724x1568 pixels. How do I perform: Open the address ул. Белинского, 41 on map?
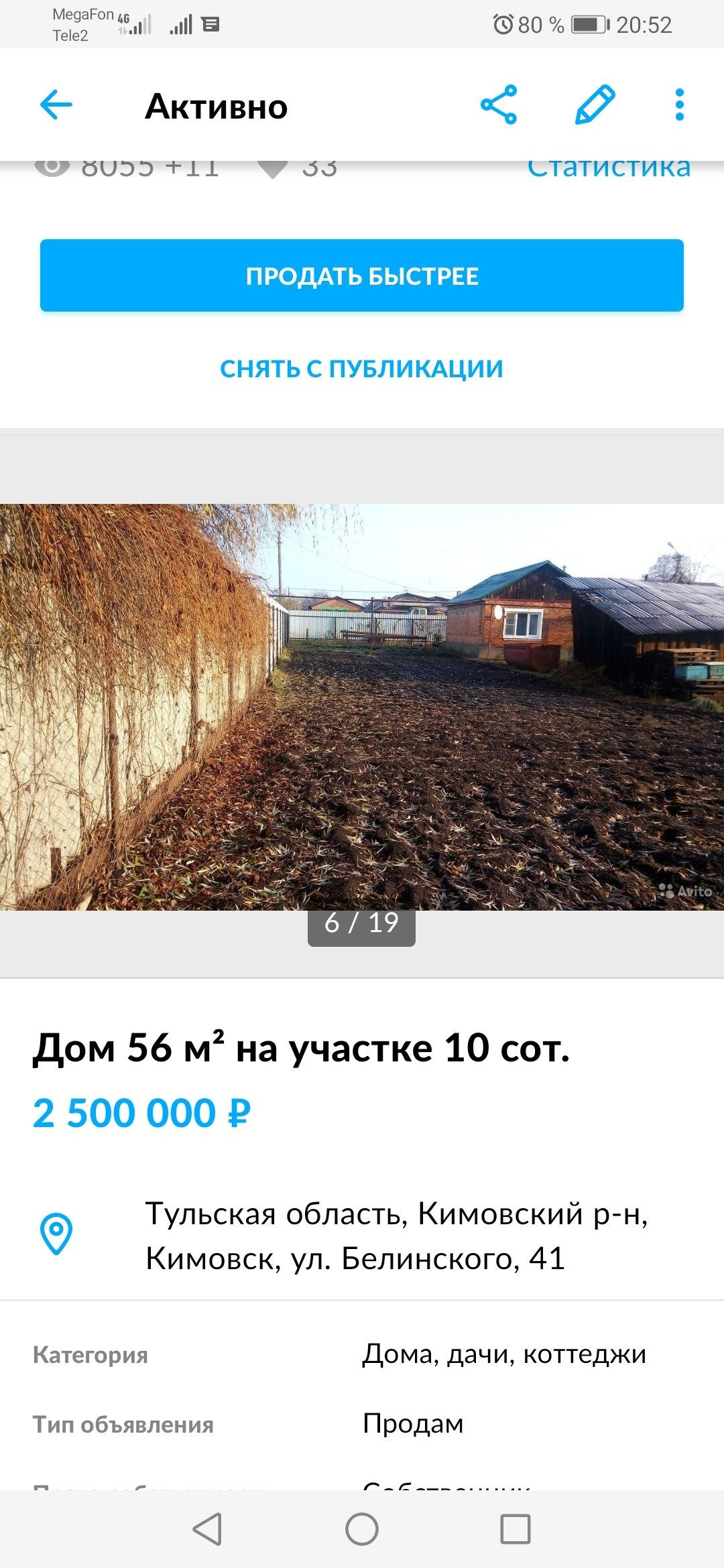396,1236
